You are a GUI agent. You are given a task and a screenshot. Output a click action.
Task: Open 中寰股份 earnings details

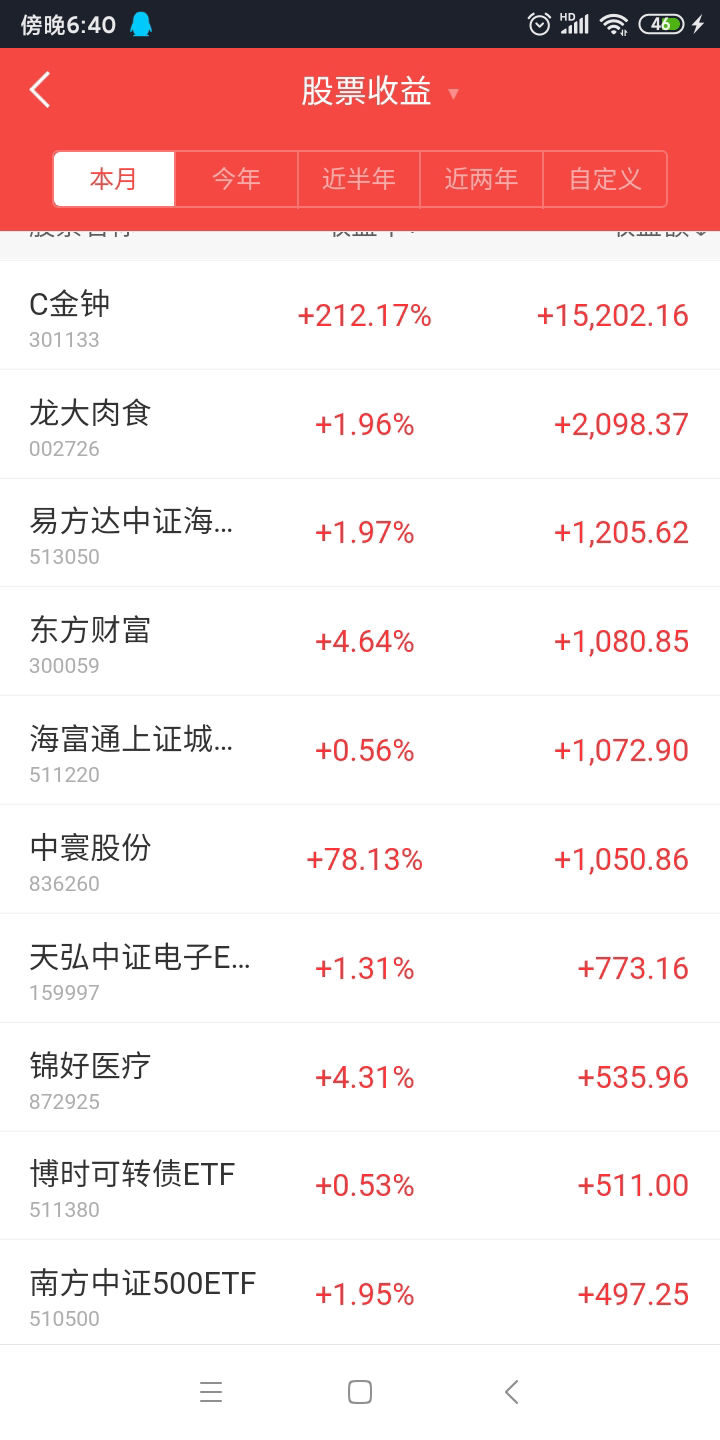click(x=360, y=860)
